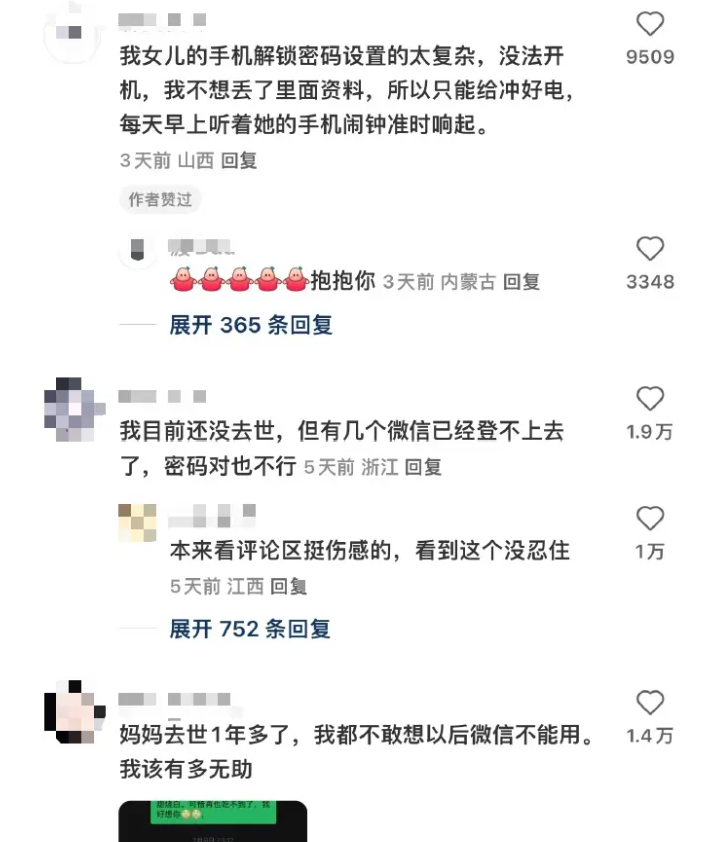Reply to the comment from 江西
Image resolution: width=721 pixels, height=842 pixels.
coord(289,586)
